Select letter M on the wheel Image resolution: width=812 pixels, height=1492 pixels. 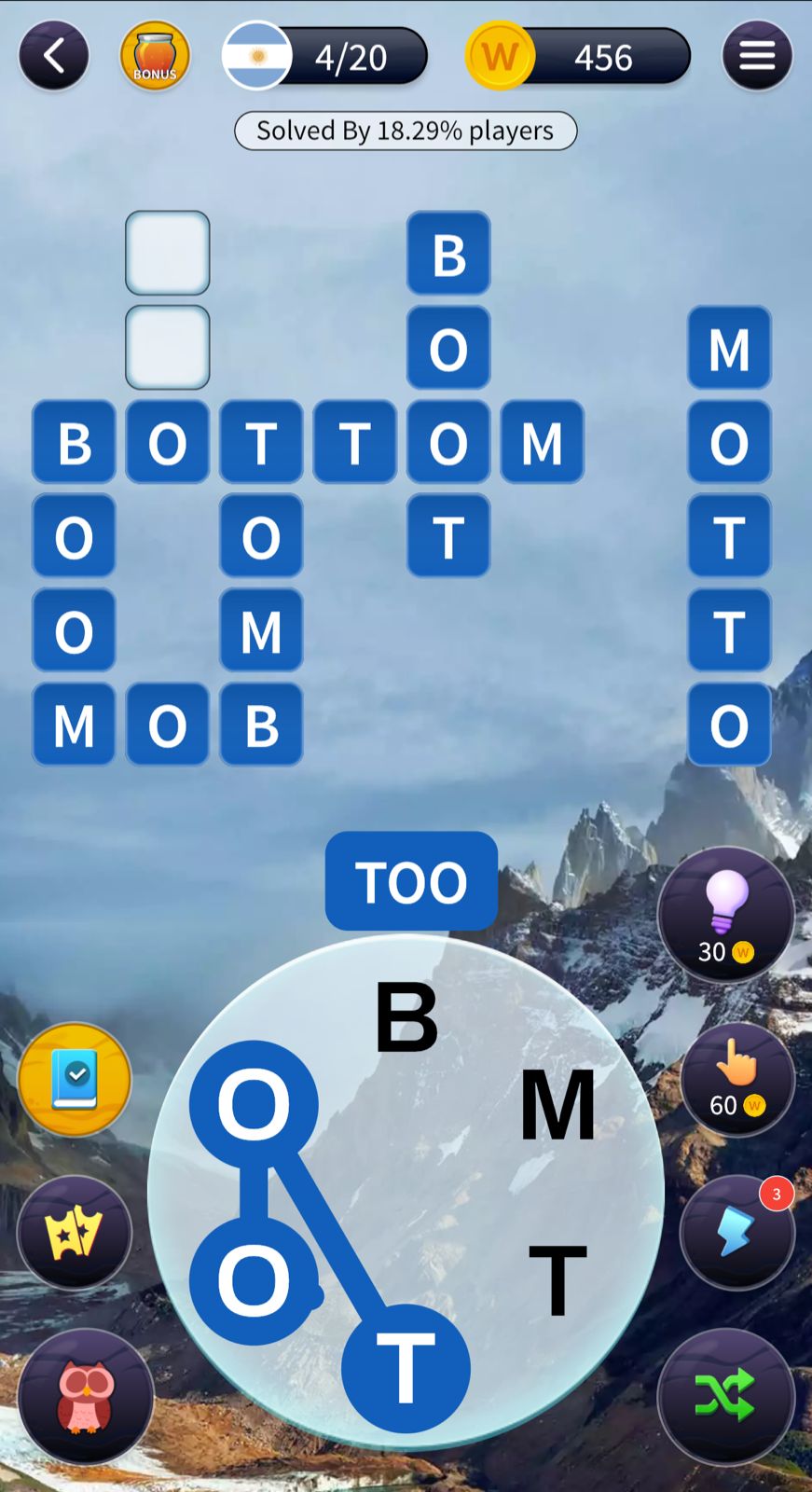pos(557,1106)
